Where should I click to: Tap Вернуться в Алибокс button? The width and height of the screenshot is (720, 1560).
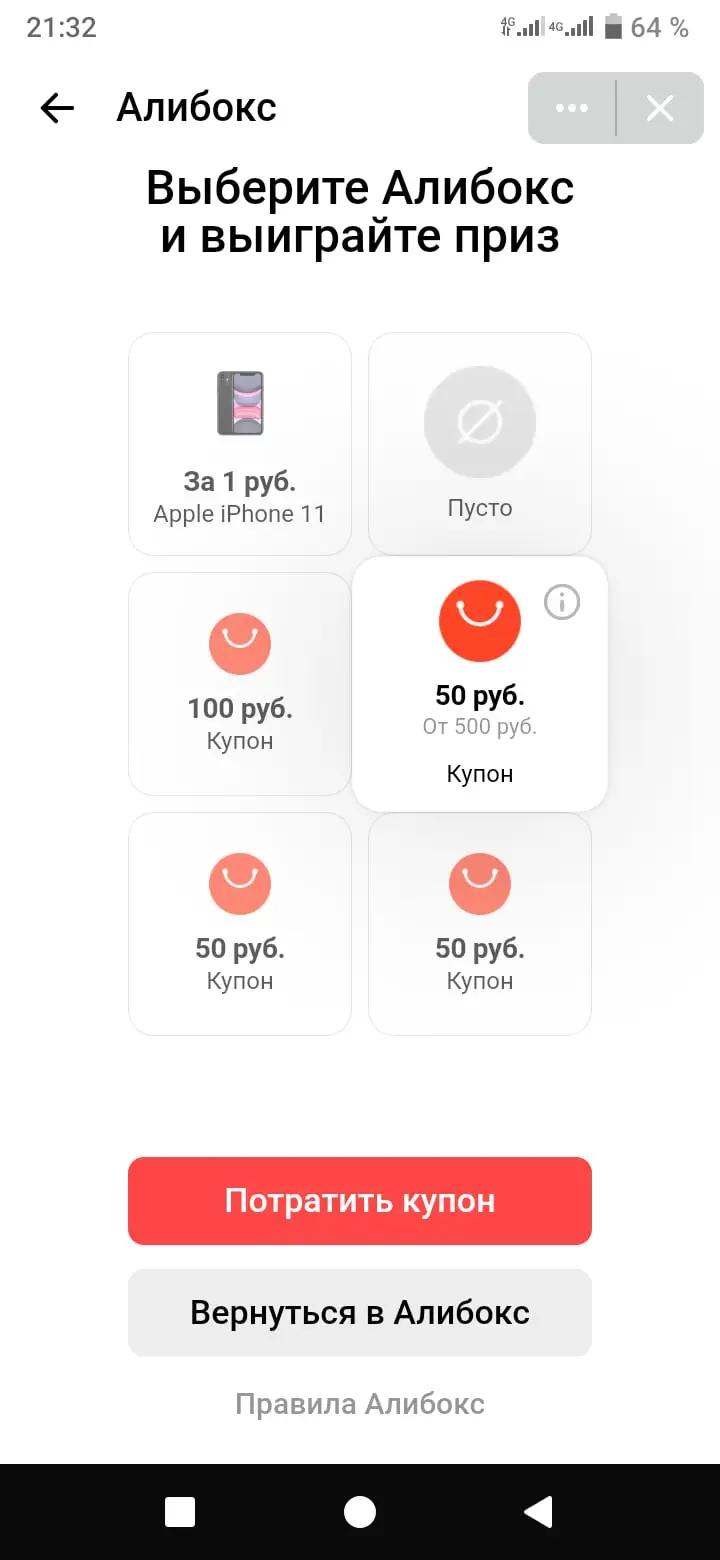coord(360,1313)
